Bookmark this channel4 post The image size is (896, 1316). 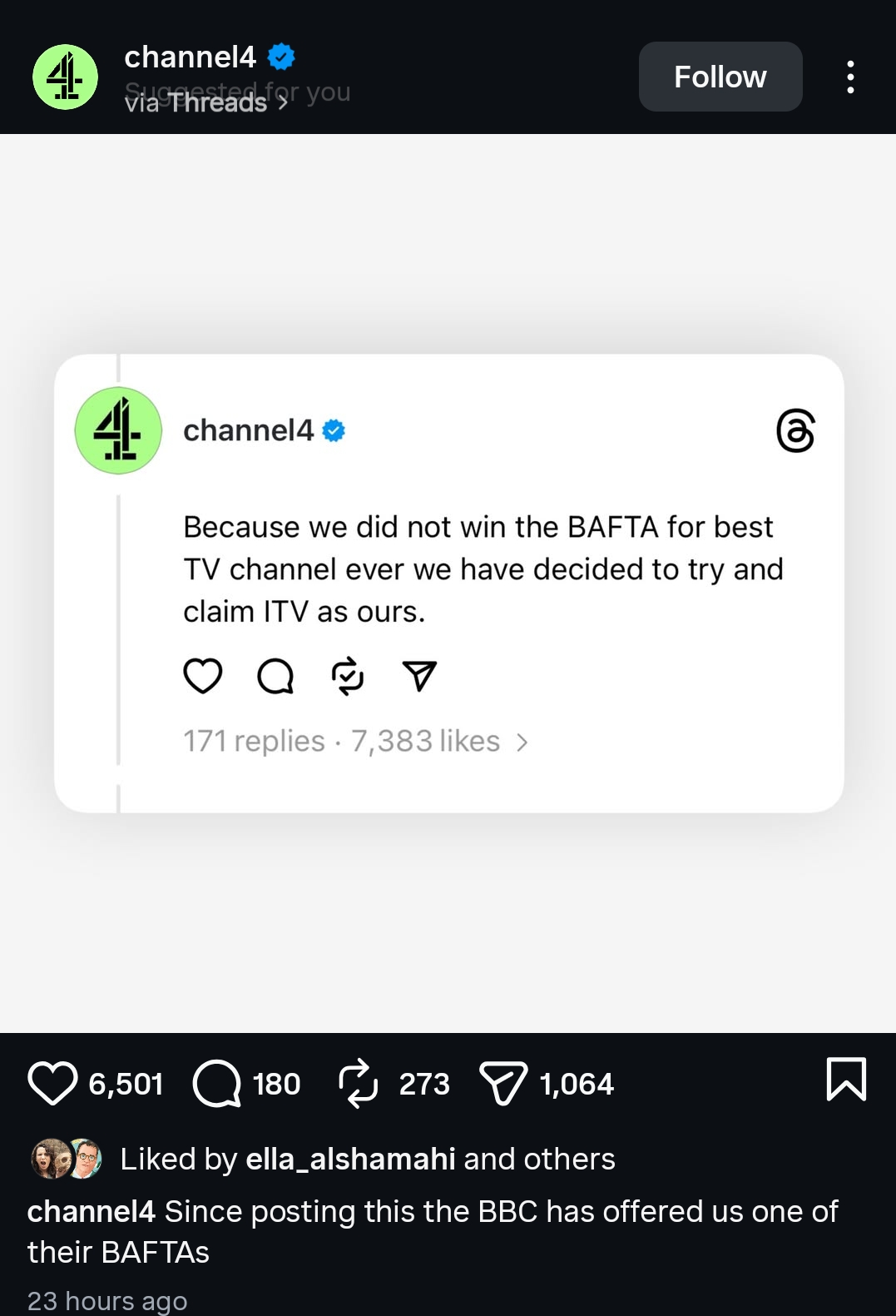[x=845, y=1080]
